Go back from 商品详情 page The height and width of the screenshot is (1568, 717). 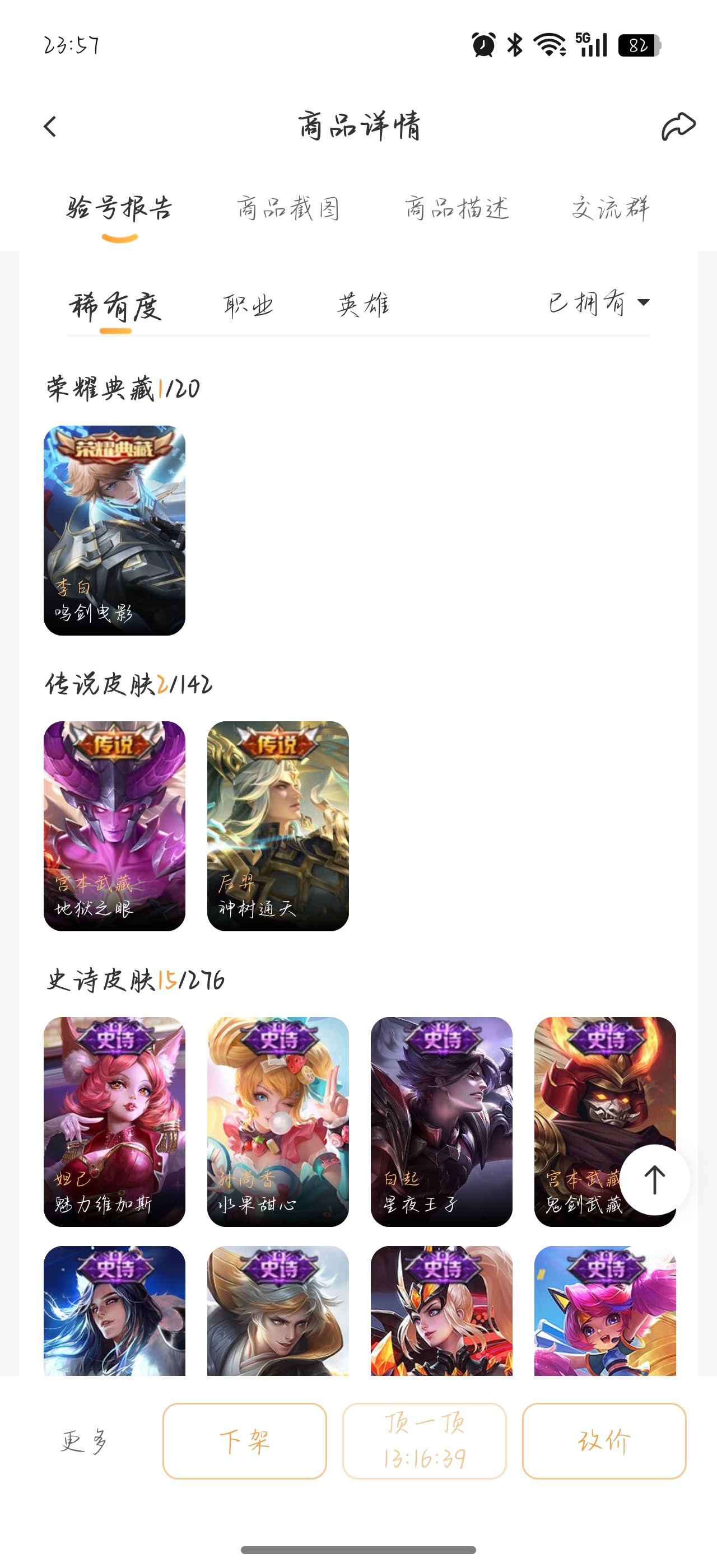[50, 127]
